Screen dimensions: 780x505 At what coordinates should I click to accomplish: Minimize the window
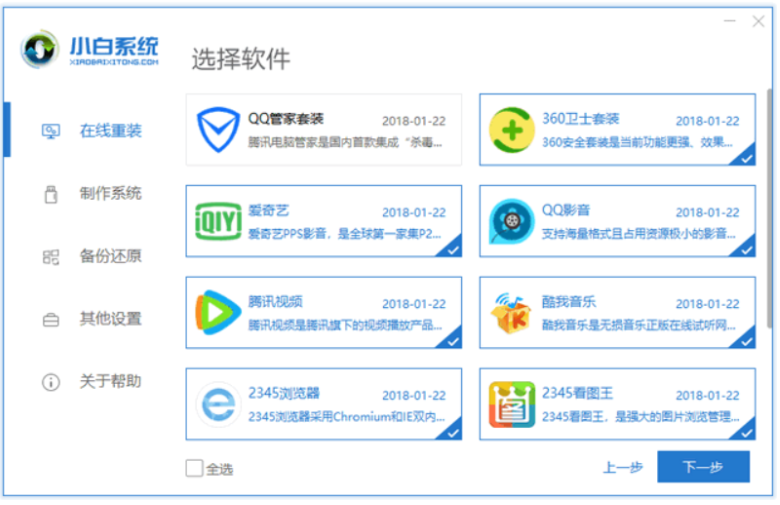pyautogui.click(x=728, y=20)
